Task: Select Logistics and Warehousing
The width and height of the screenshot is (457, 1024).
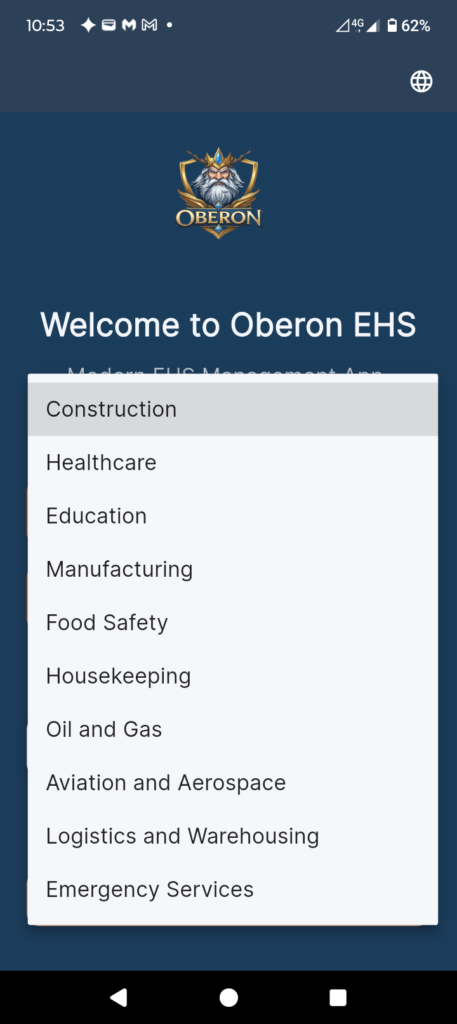Action: pyautogui.click(x=232, y=836)
